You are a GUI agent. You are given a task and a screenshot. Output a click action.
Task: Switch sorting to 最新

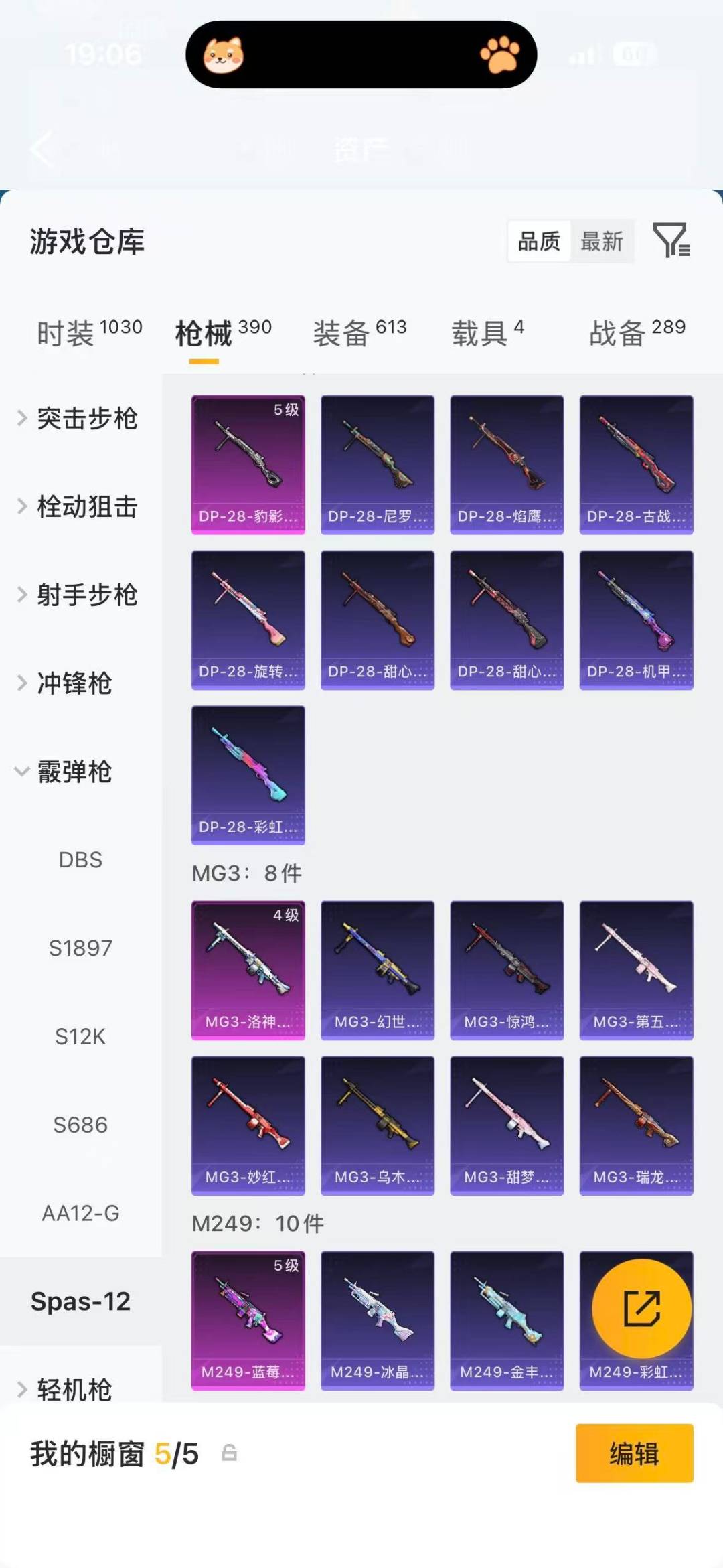click(602, 242)
